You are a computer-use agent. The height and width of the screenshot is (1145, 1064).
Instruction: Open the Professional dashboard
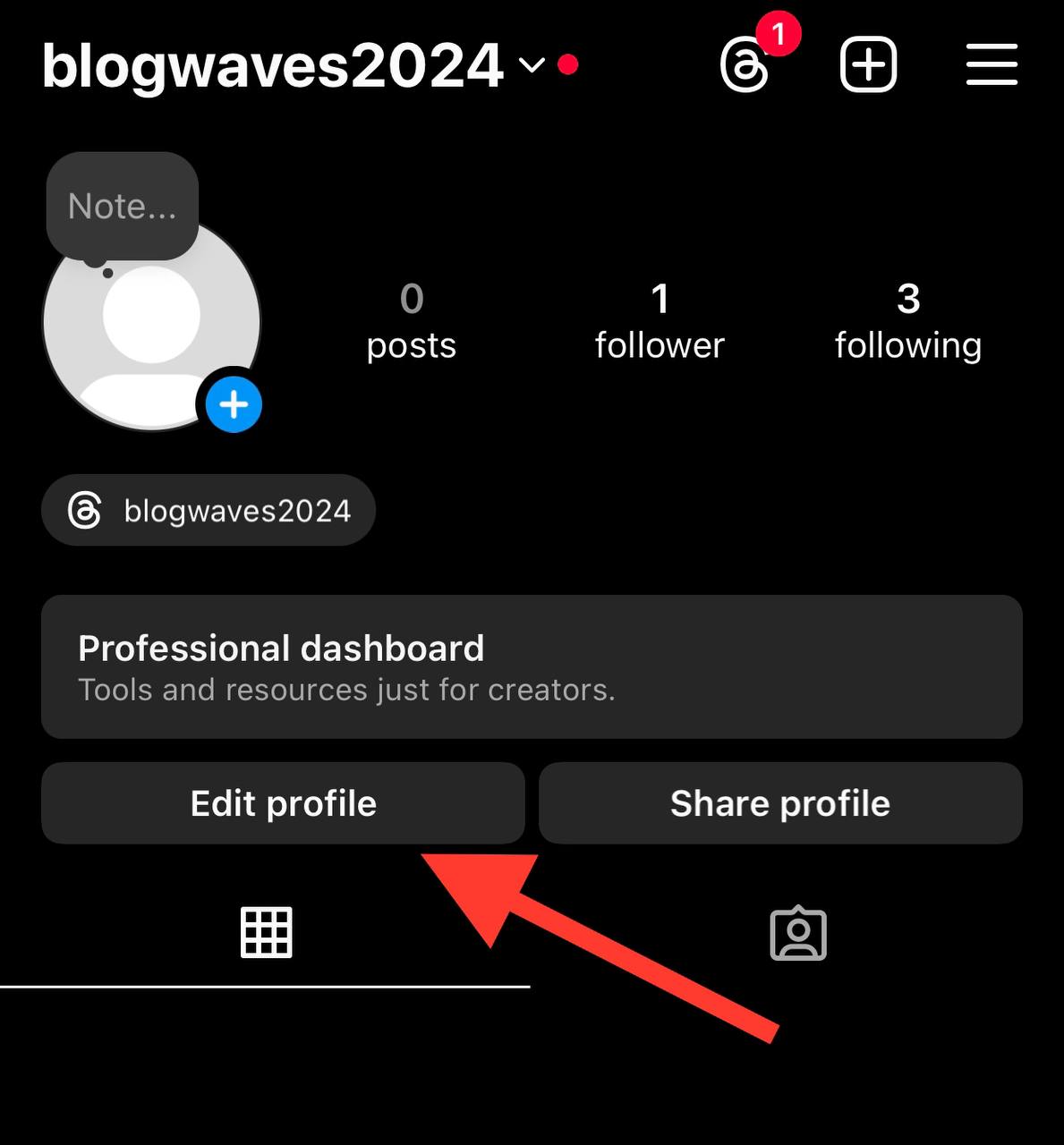pos(532,666)
